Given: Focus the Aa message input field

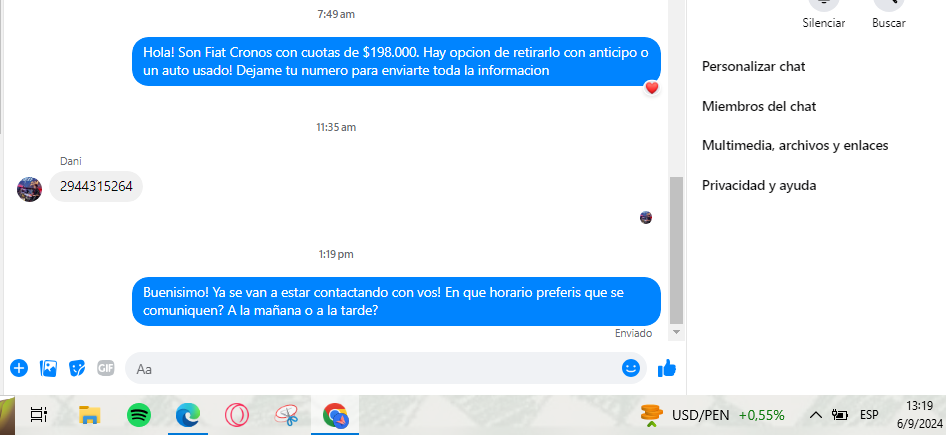Looking at the screenshot, I should pos(370,368).
